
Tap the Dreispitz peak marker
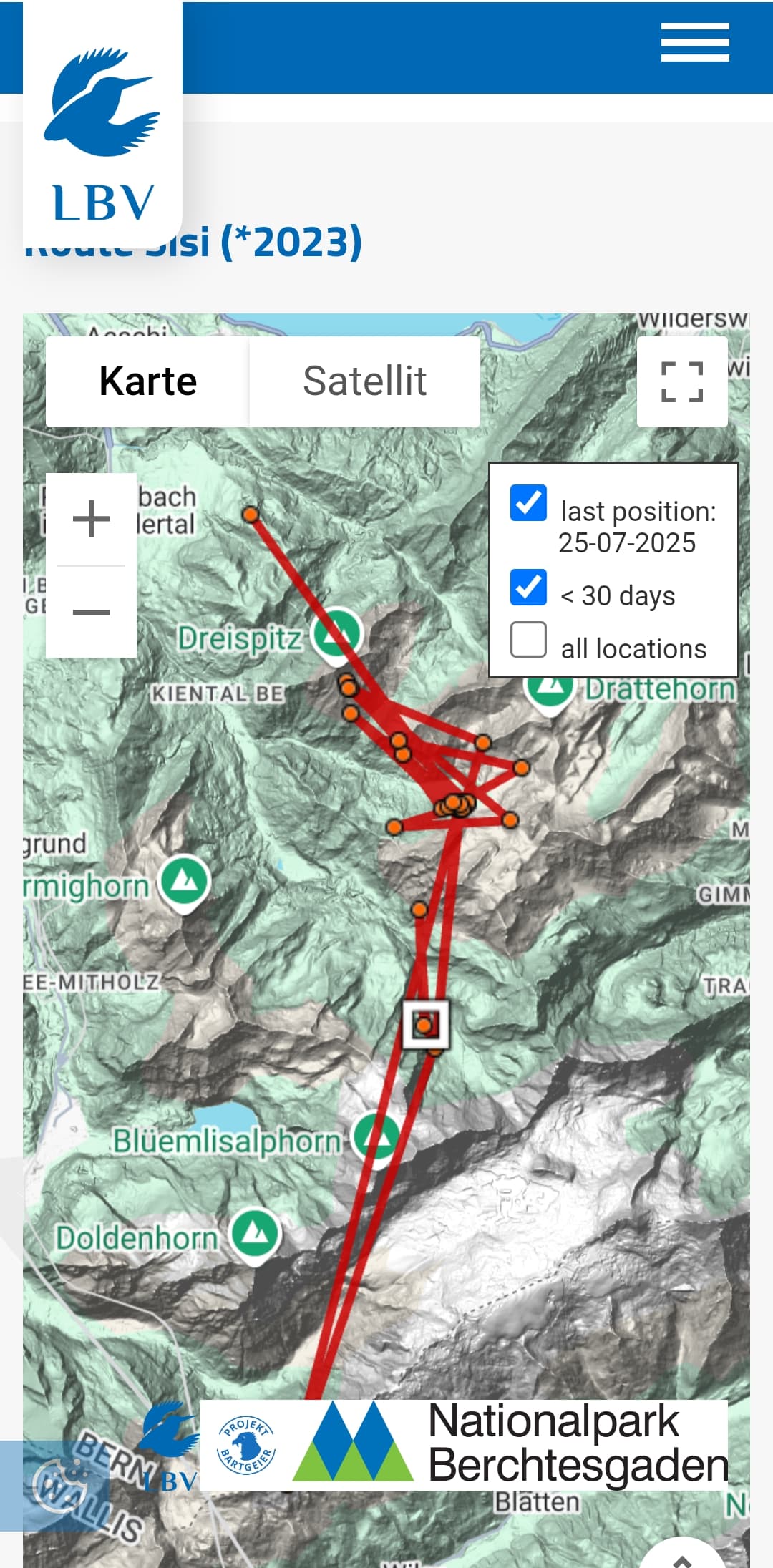[x=338, y=633]
